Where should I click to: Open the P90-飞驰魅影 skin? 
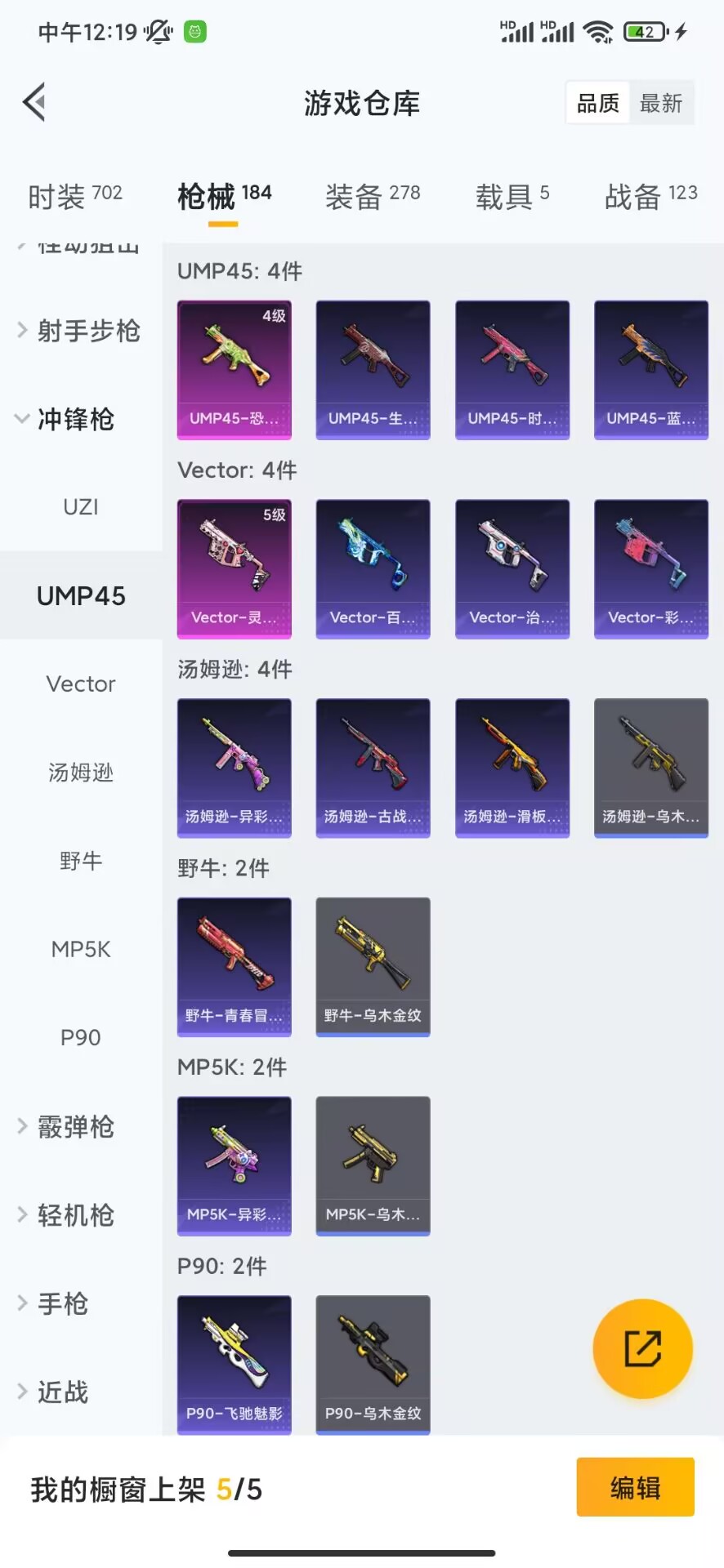pos(235,1365)
